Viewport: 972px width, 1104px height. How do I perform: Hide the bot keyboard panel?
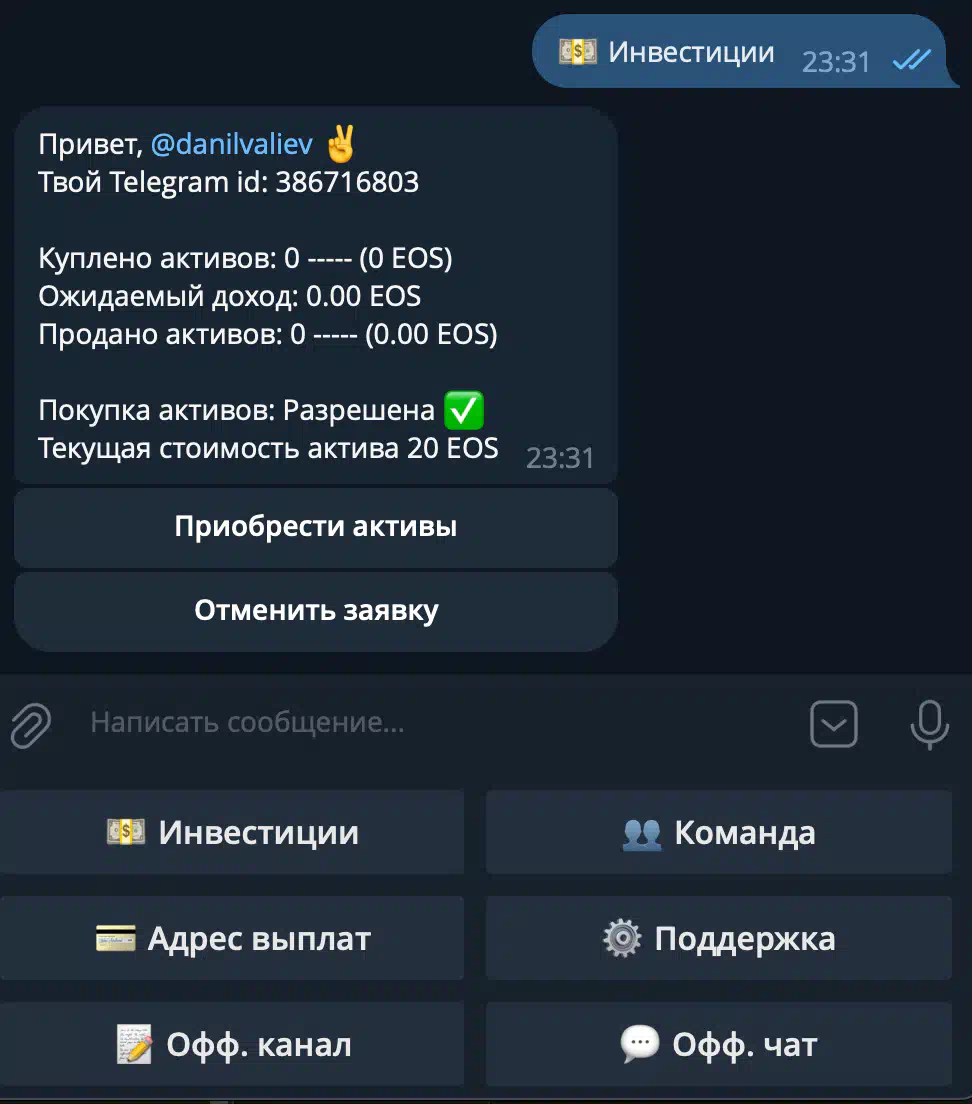833,723
